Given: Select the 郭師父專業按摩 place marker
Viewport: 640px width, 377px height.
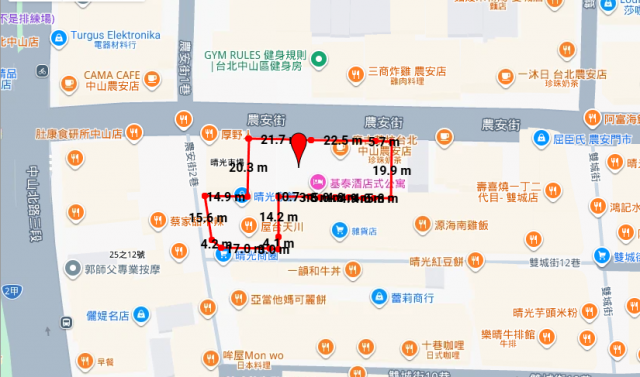Looking at the screenshot, I should coord(73,269).
